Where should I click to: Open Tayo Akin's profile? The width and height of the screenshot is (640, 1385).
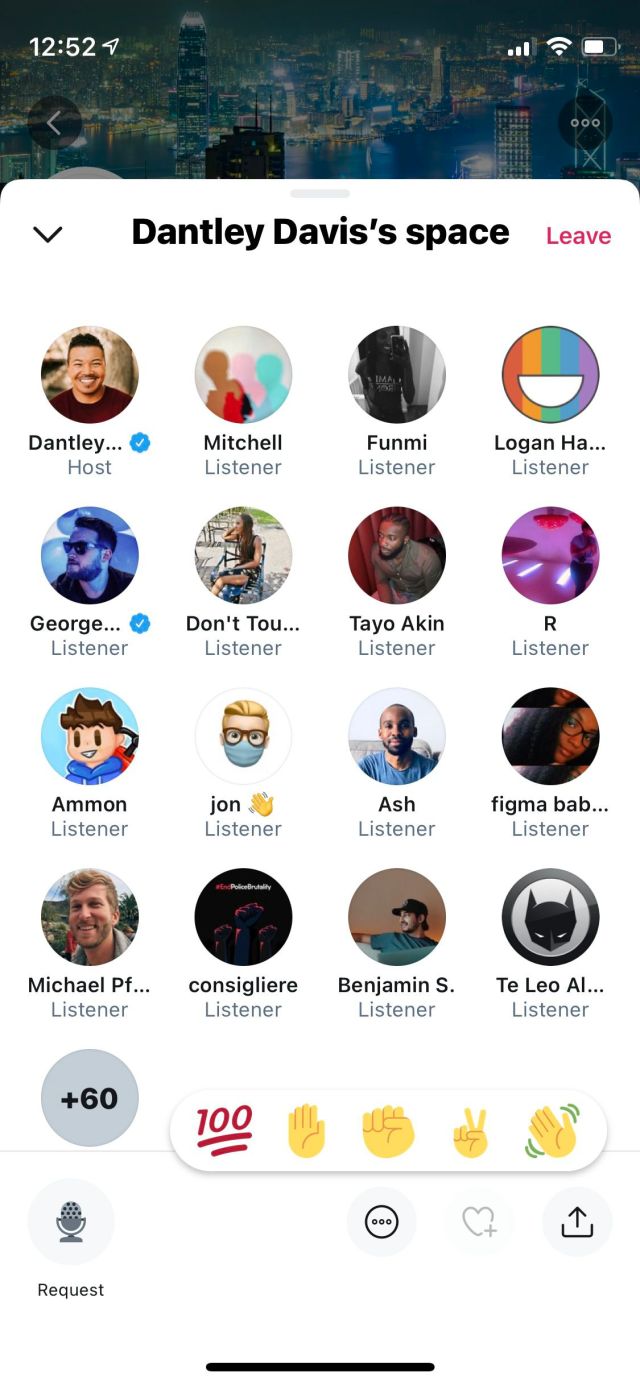[x=397, y=556]
